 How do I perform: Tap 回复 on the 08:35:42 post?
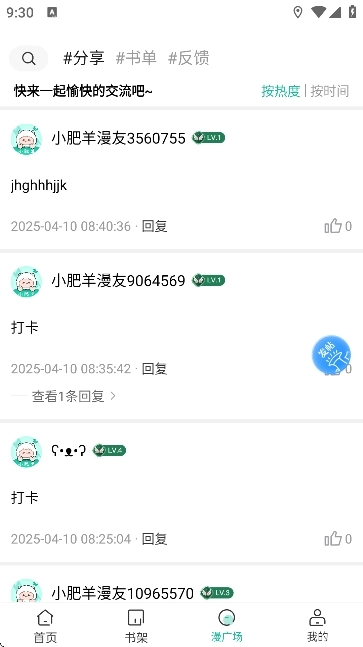pos(154,368)
